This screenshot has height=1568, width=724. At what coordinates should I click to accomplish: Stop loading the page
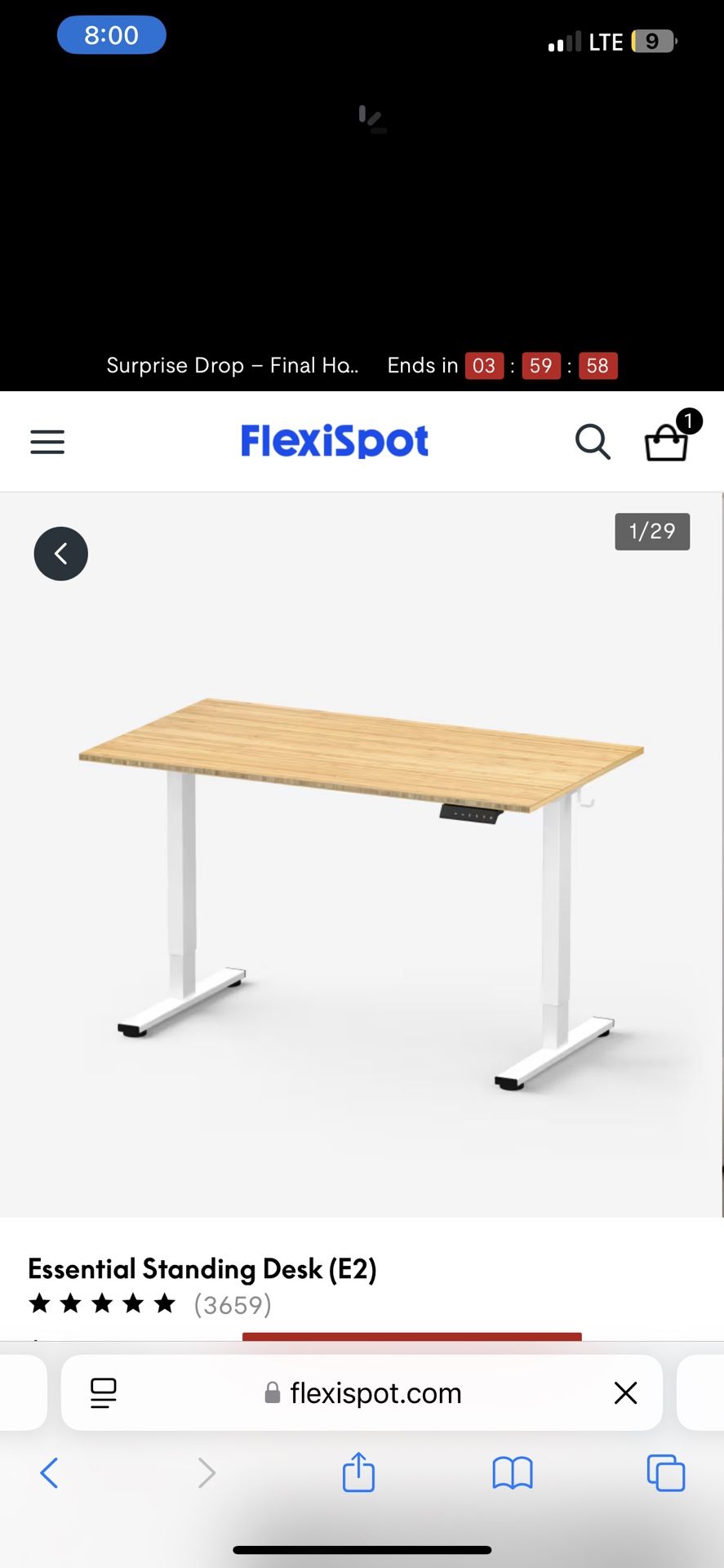[x=625, y=1392]
